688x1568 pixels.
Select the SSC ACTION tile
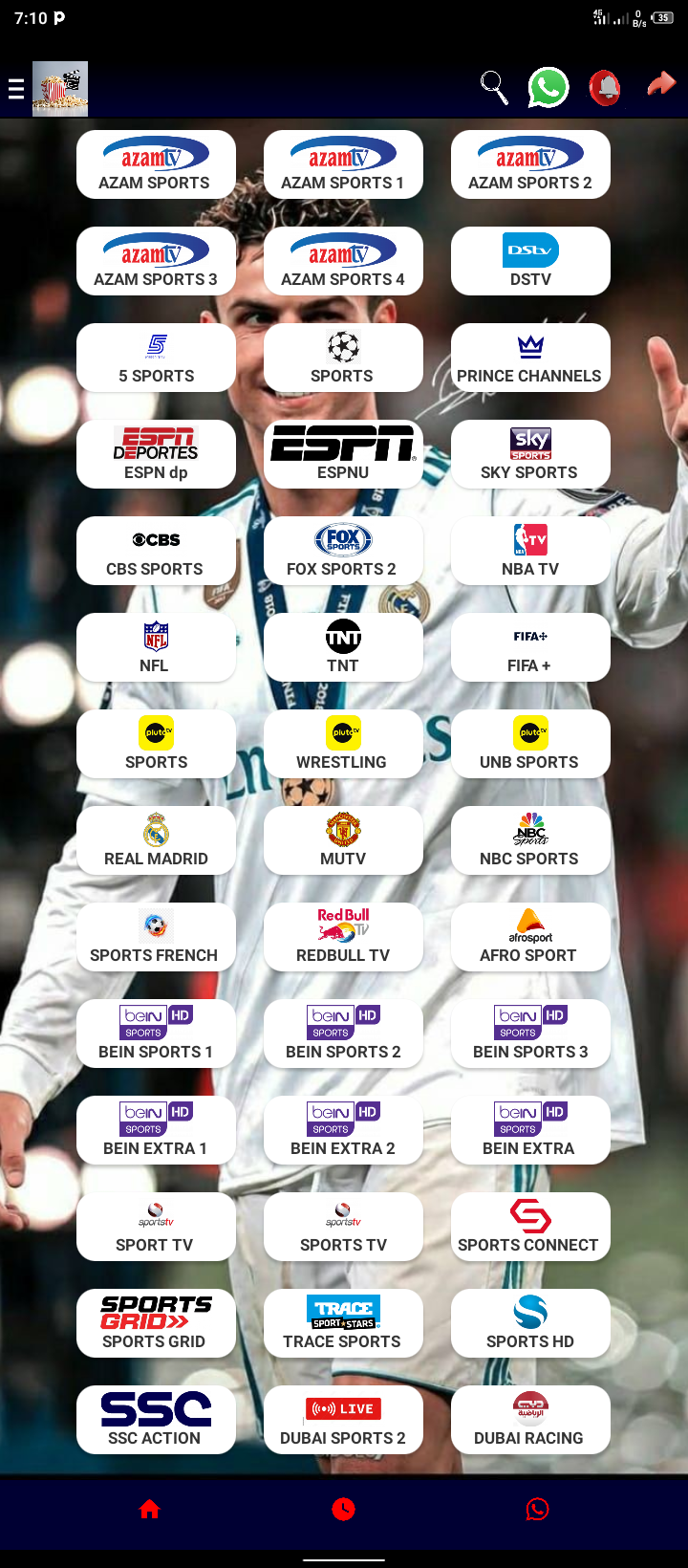click(156, 1420)
